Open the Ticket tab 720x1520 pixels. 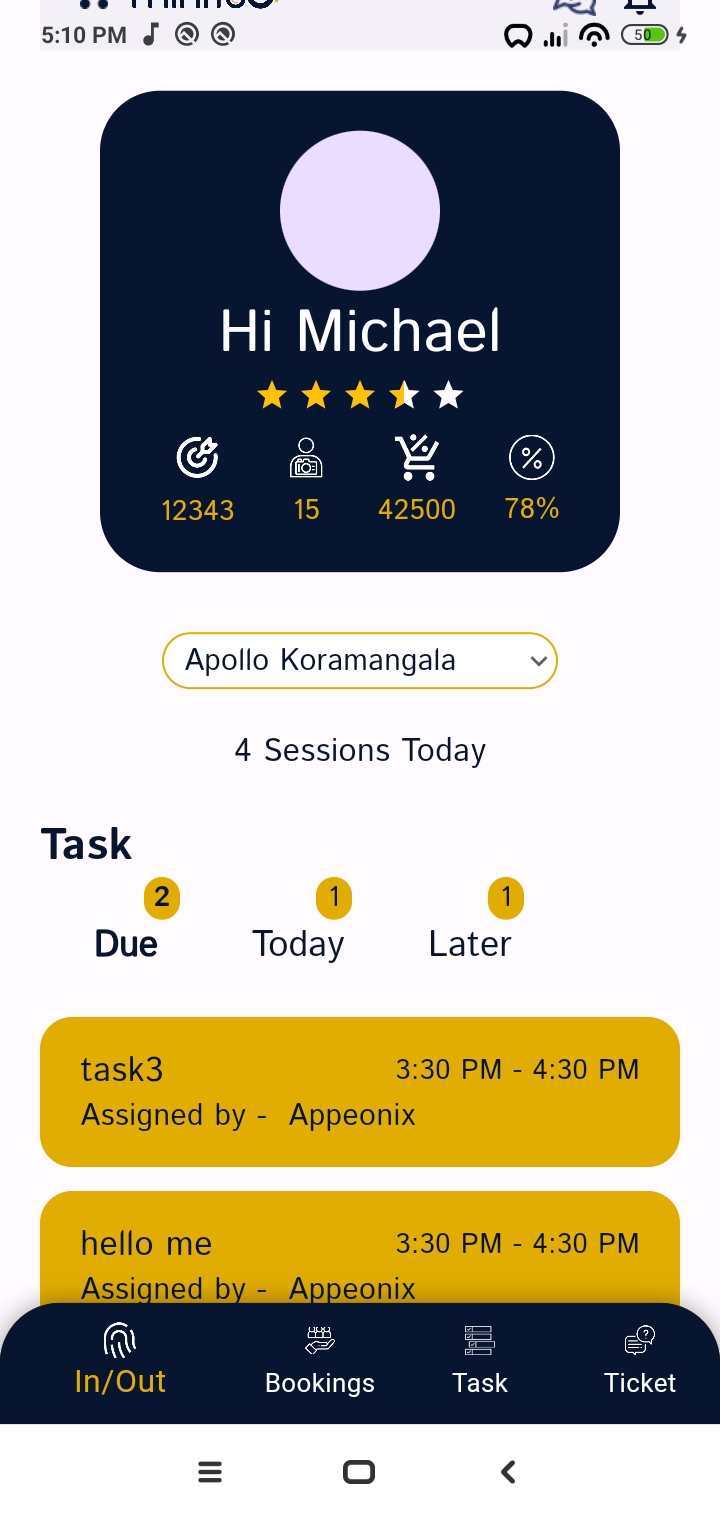point(640,1360)
